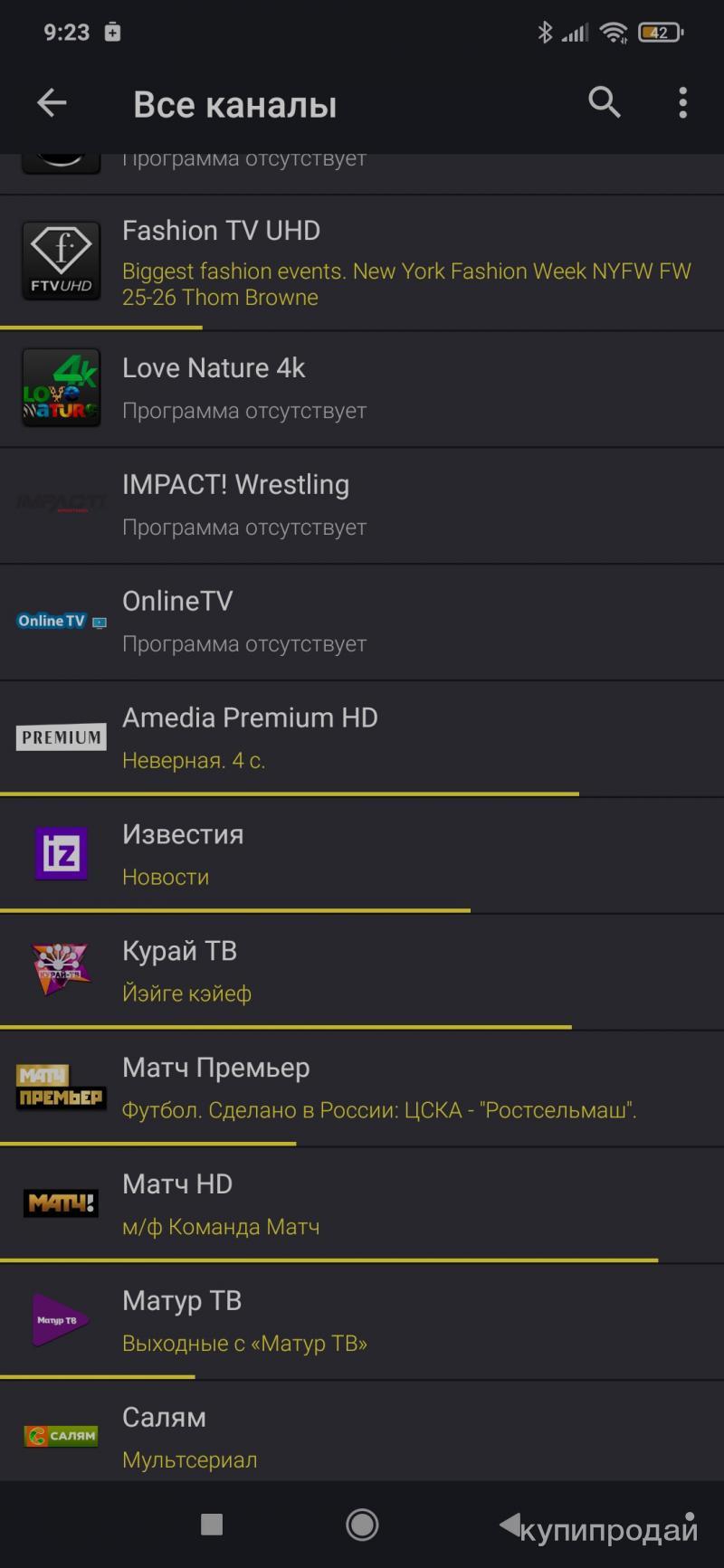Select the Матур ТВ channel
The height and width of the screenshot is (1568, 724).
point(362,1321)
